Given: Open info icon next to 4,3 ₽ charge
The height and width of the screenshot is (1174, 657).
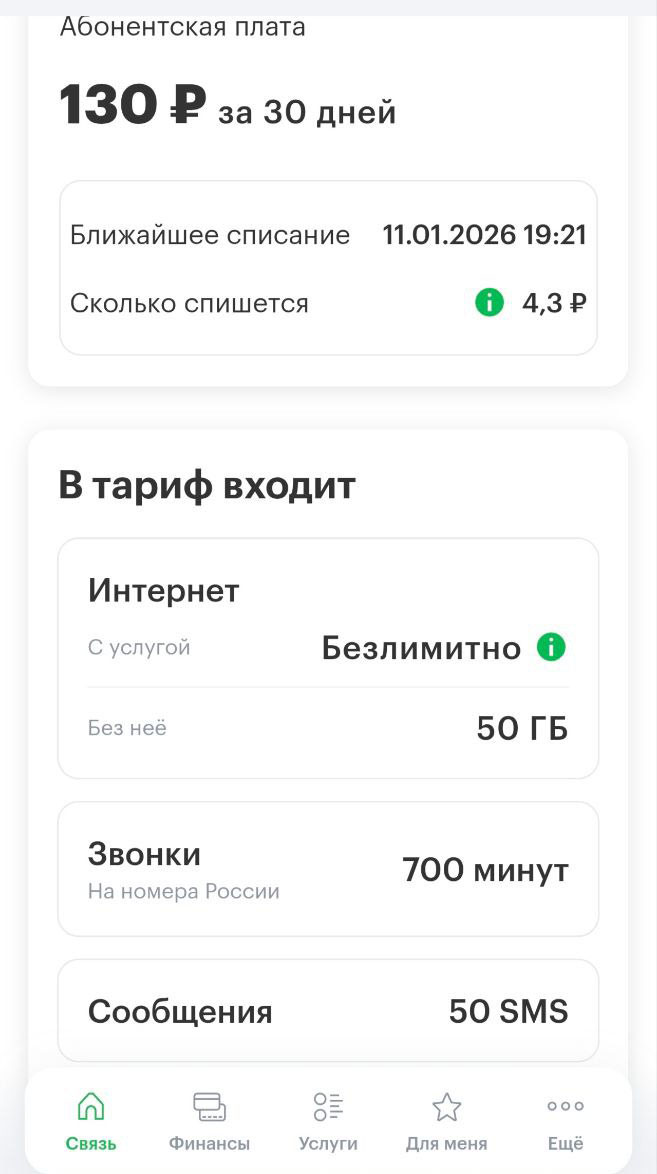Looking at the screenshot, I should [x=489, y=302].
